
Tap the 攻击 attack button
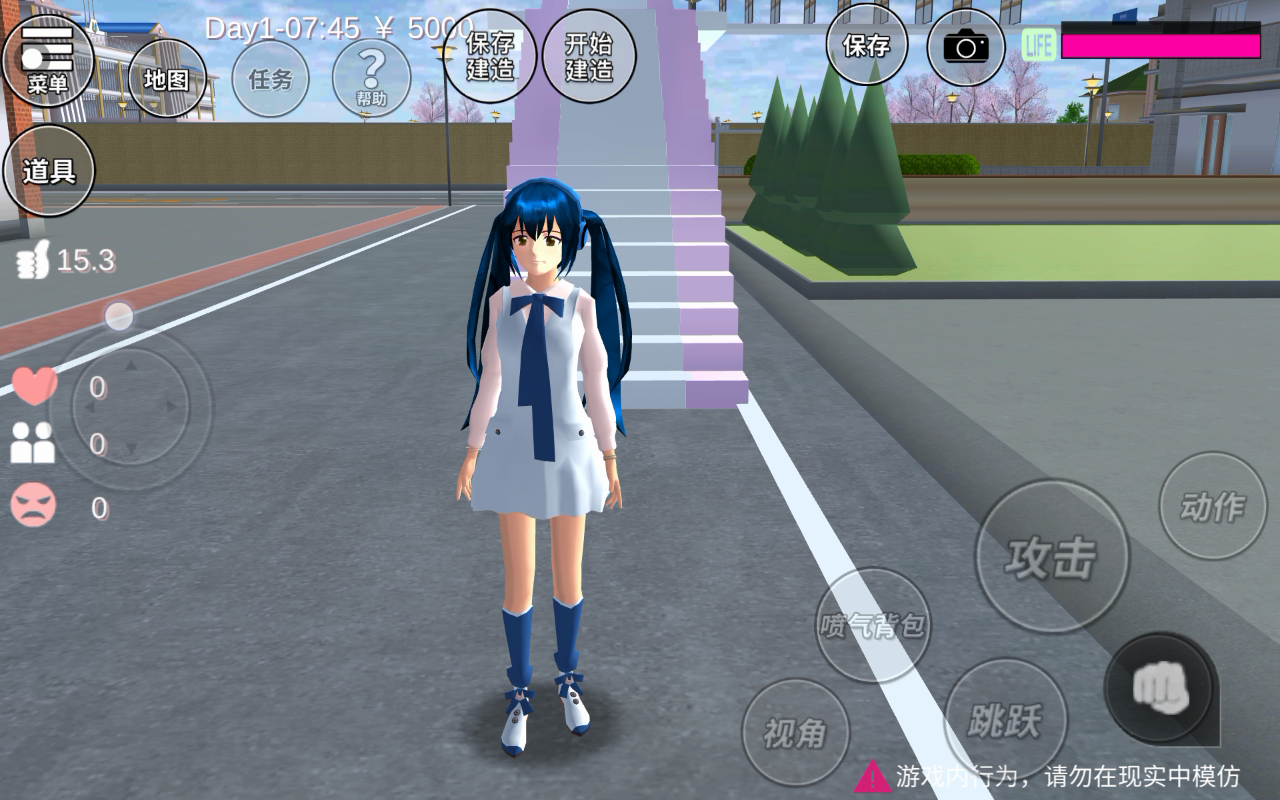(x=1051, y=557)
